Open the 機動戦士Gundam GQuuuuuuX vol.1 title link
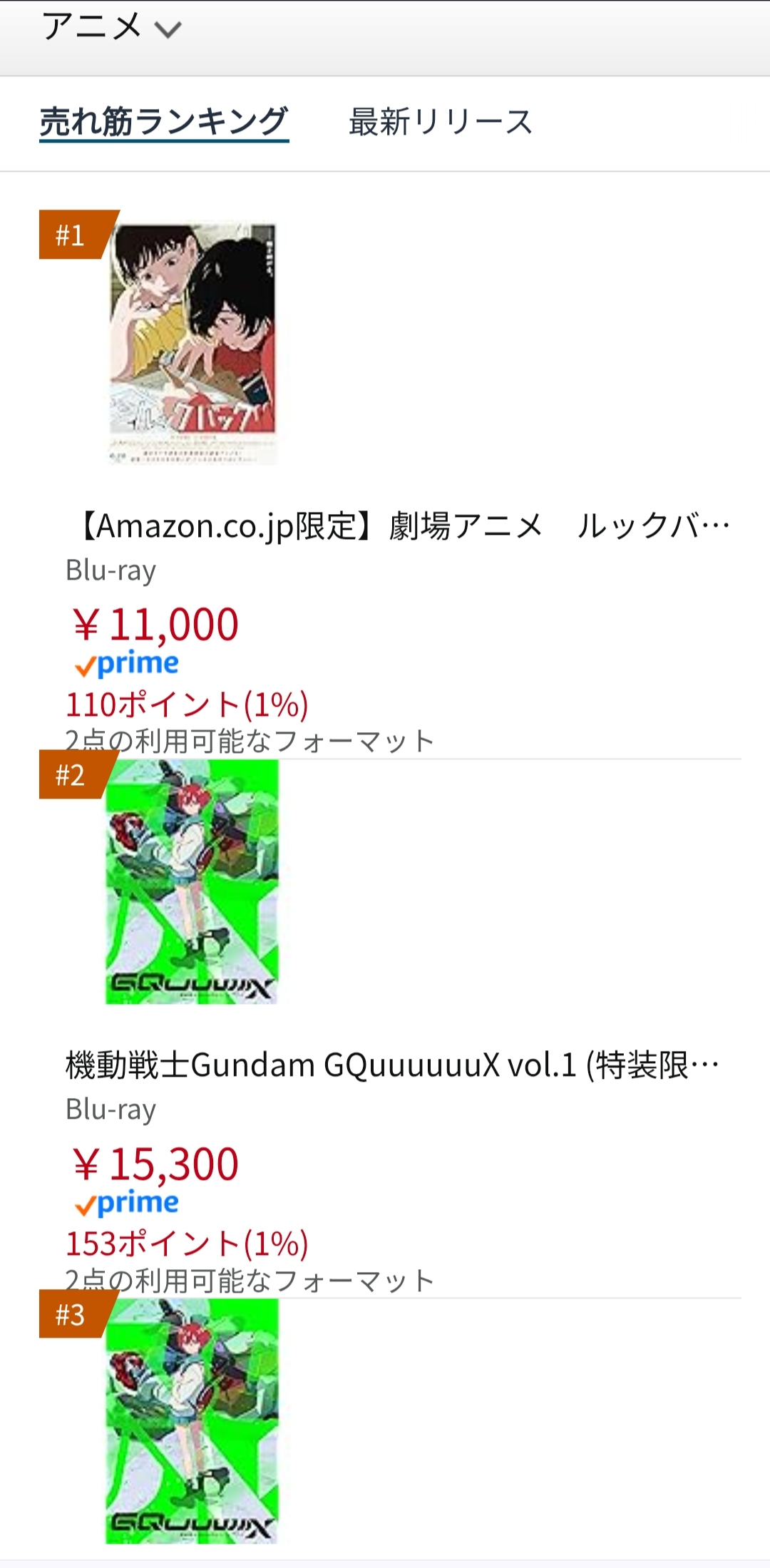 pyautogui.click(x=392, y=1066)
